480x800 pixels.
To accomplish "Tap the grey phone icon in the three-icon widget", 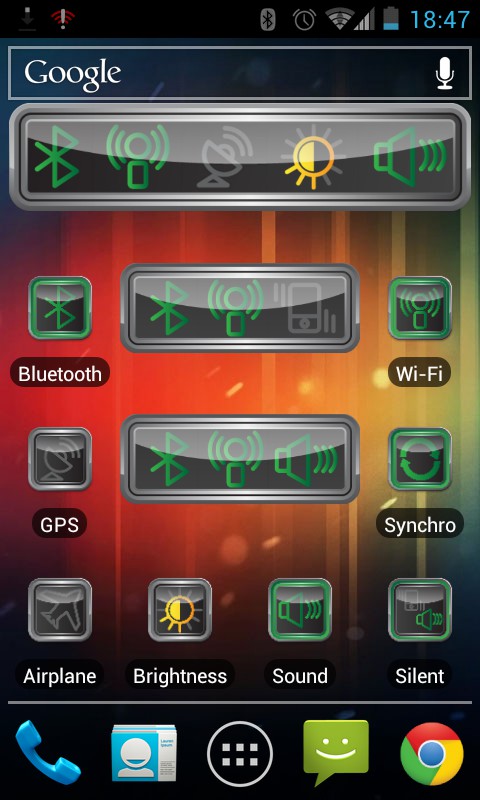I will coord(305,308).
